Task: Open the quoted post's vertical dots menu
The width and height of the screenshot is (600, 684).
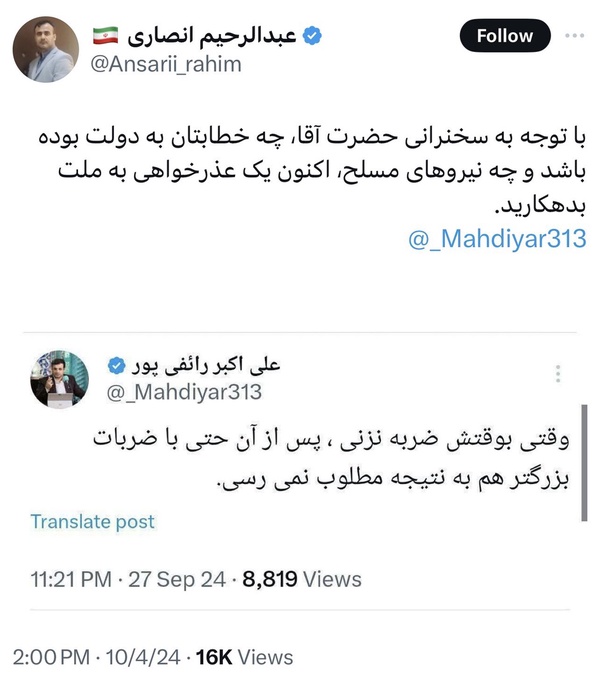Action: point(558,374)
